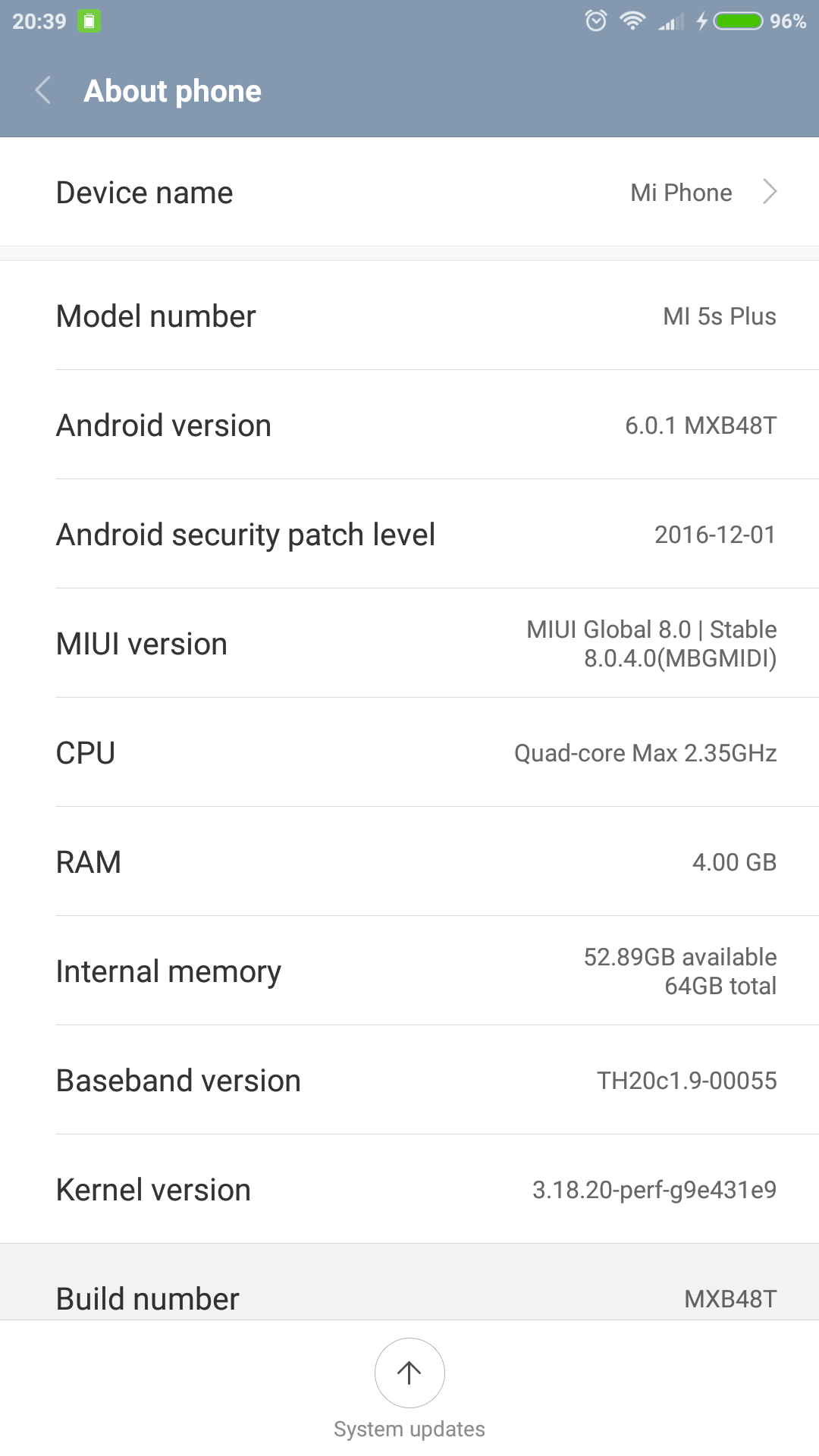Tap the Model number row
This screenshot has width=819, height=1456.
coord(409,315)
